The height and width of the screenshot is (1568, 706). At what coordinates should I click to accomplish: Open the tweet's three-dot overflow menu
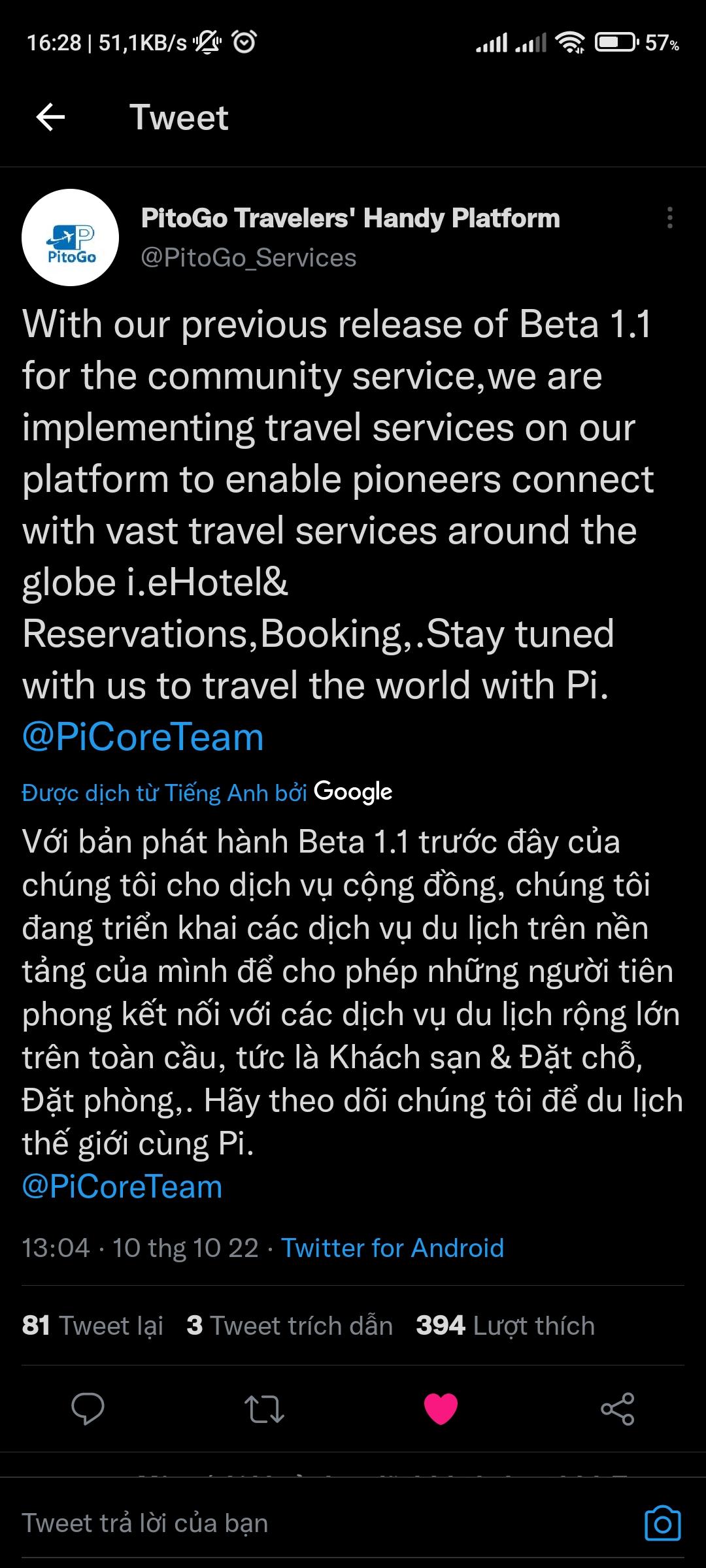[669, 218]
